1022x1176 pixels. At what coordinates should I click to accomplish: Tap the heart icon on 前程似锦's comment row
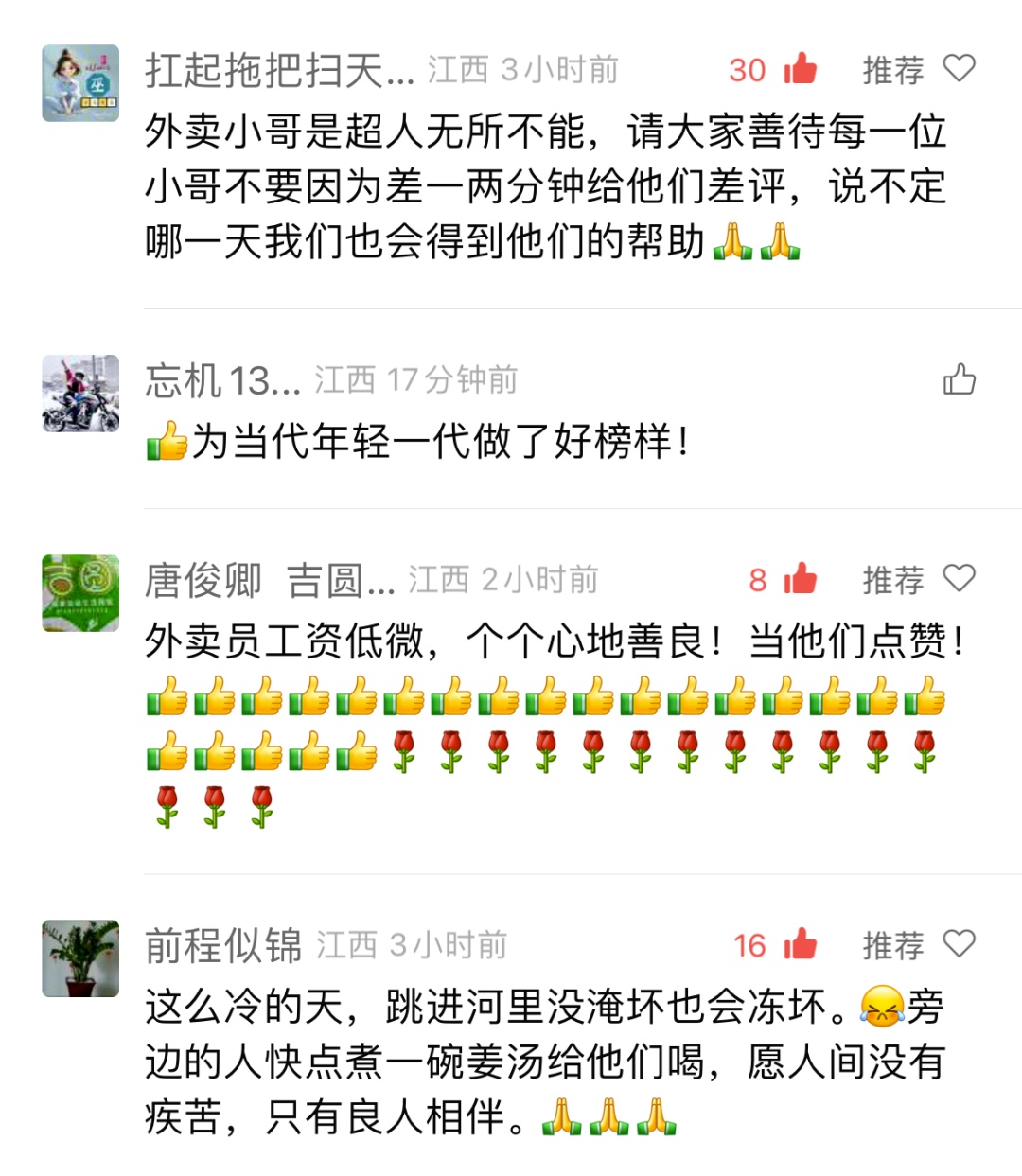pyautogui.click(x=960, y=942)
